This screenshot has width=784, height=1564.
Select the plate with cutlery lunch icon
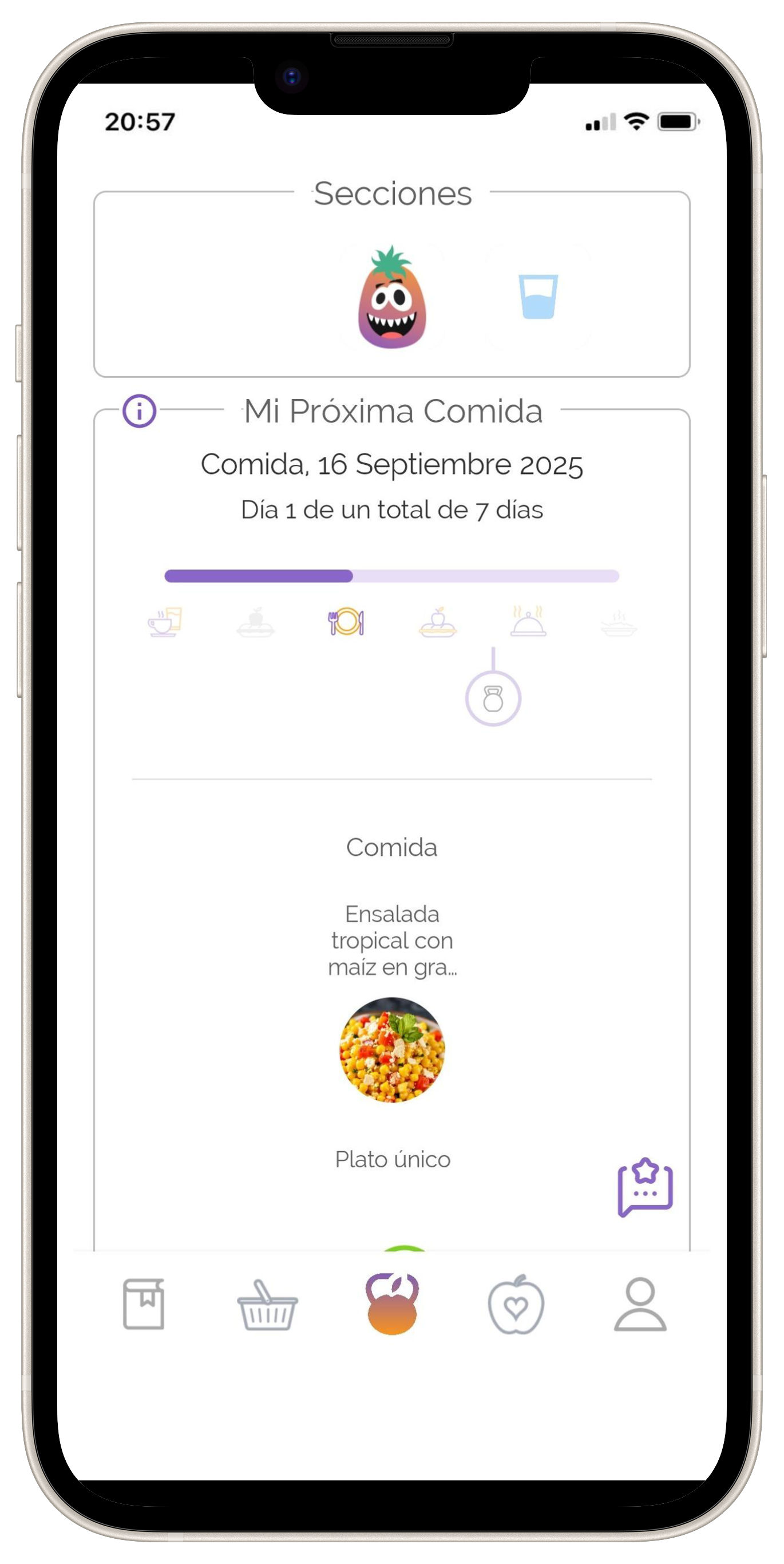(346, 622)
